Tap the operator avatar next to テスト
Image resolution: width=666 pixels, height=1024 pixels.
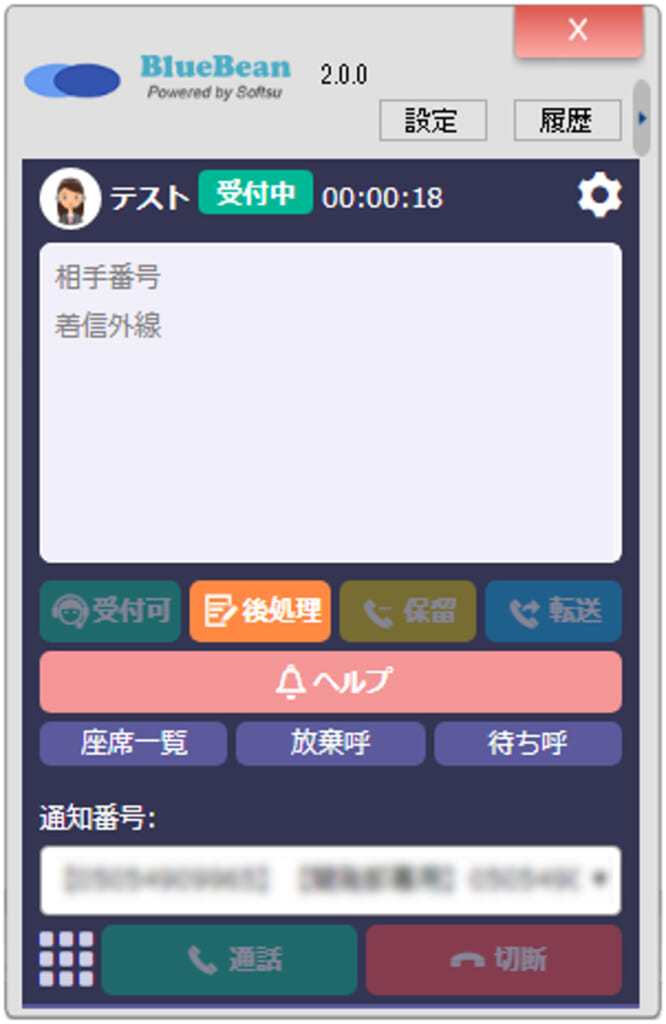tap(69, 198)
